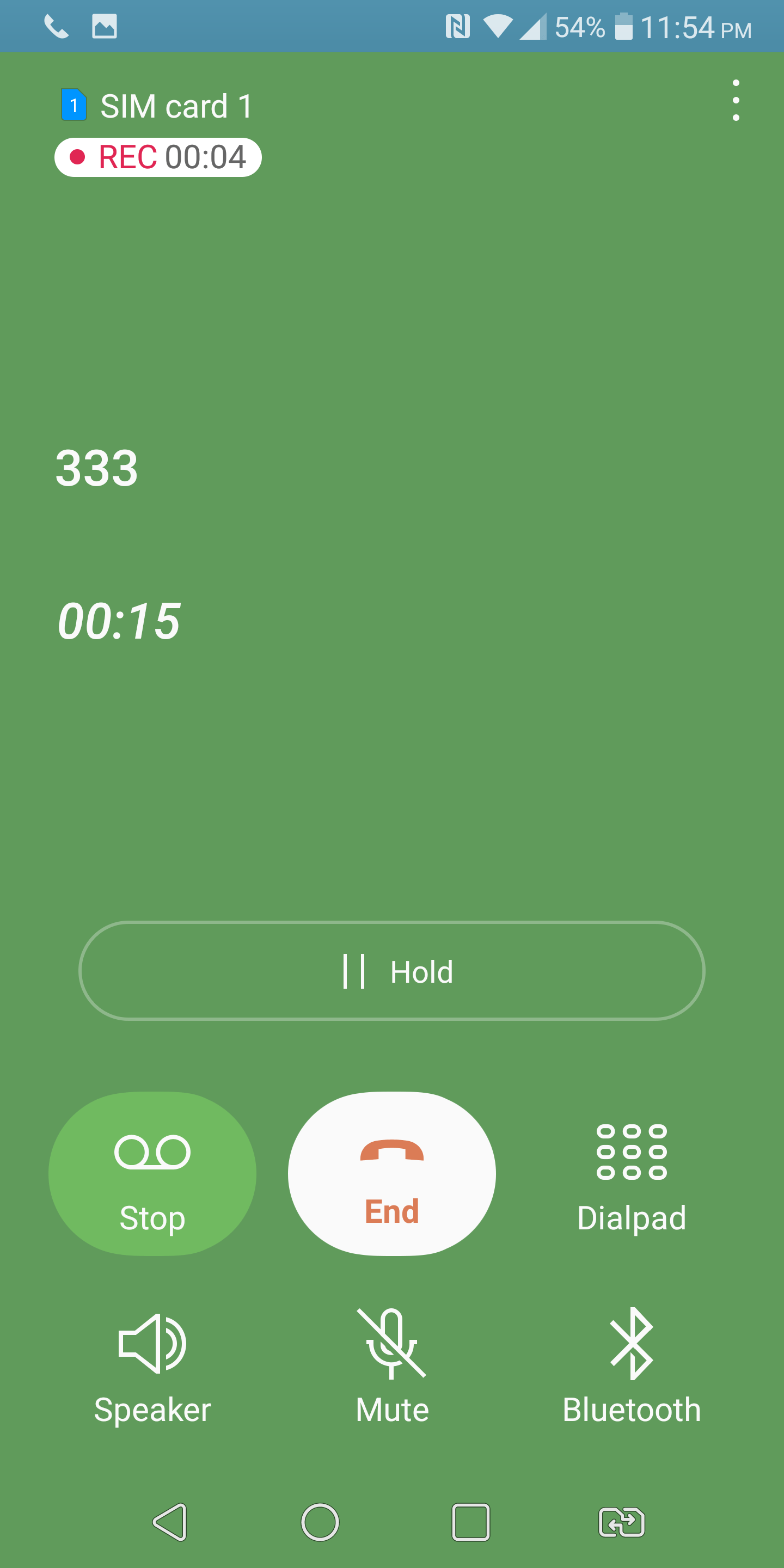Tap the SIM switch navigation icon

tap(621, 1522)
